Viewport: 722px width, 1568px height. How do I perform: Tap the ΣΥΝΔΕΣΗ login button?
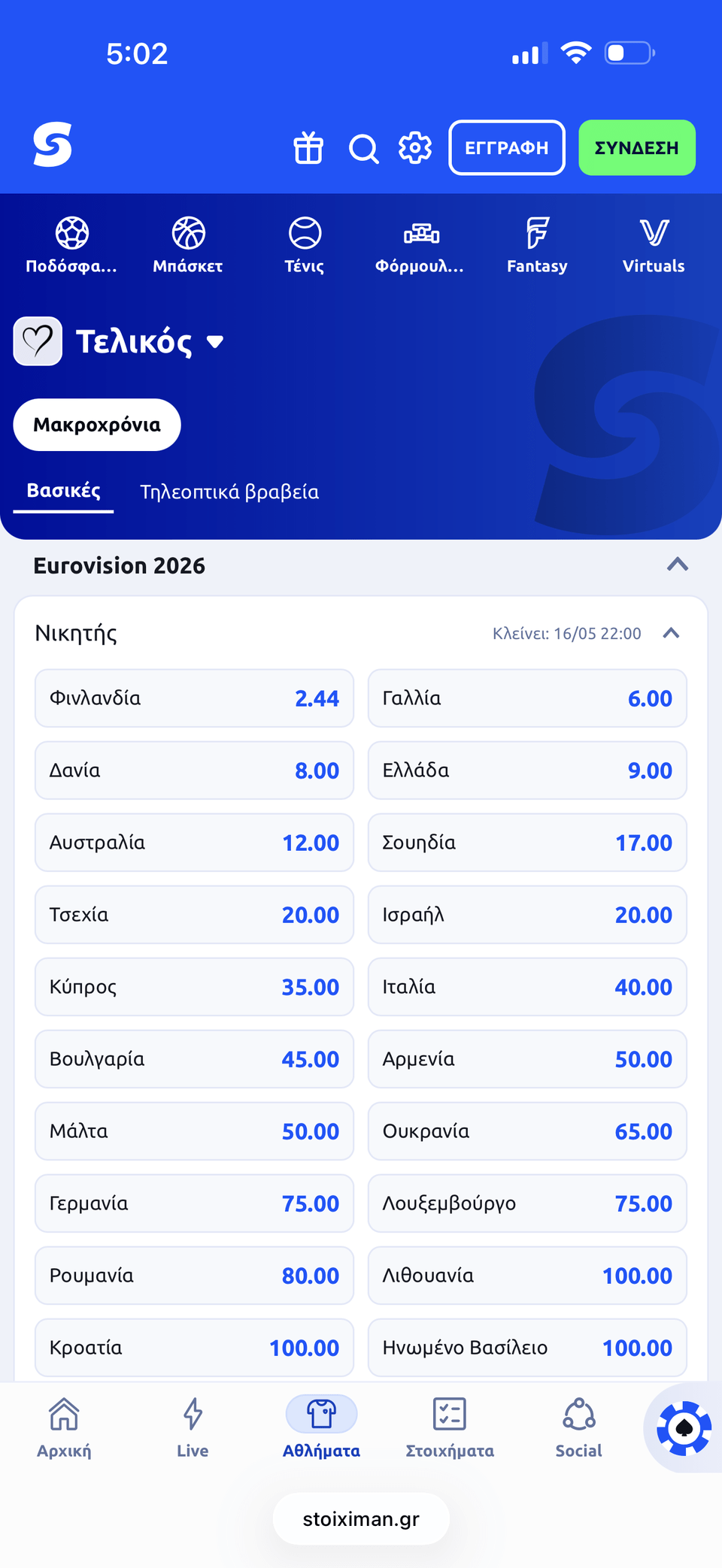[x=636, y=147]
